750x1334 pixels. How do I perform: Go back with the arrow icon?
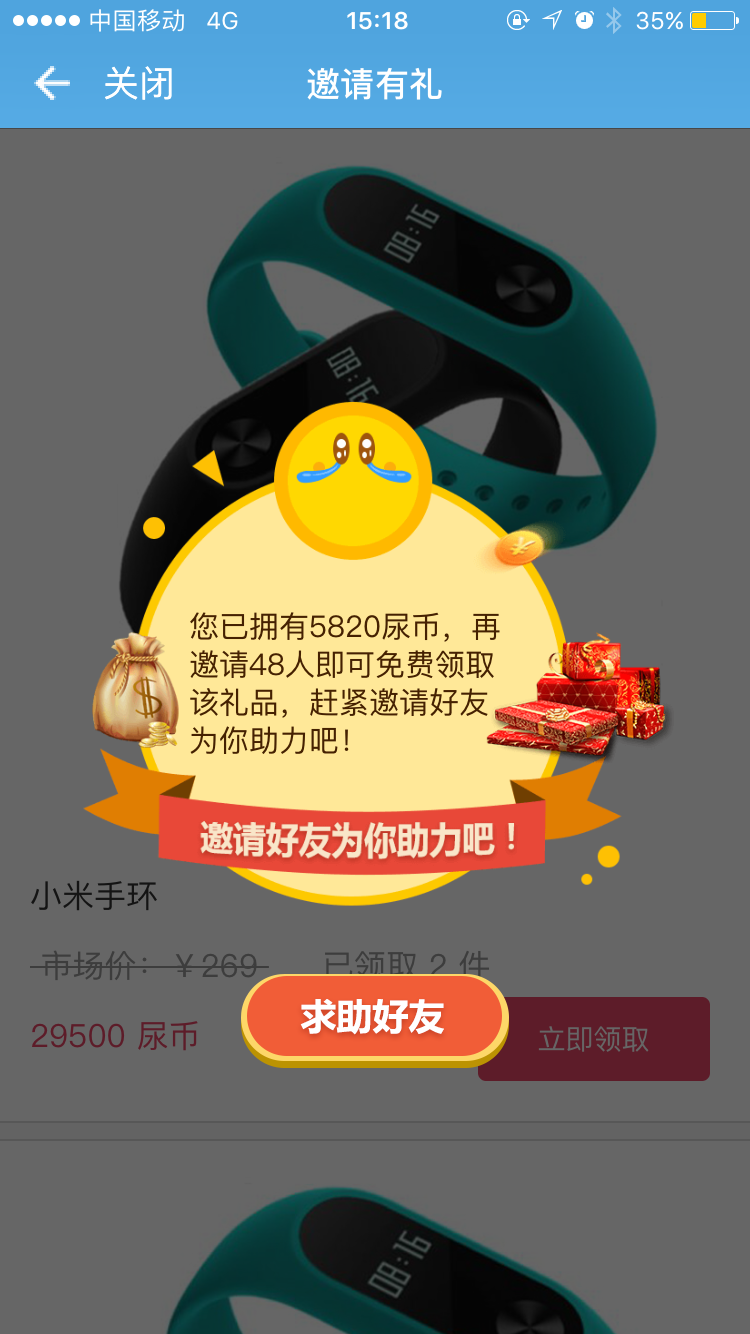point(52,84)
